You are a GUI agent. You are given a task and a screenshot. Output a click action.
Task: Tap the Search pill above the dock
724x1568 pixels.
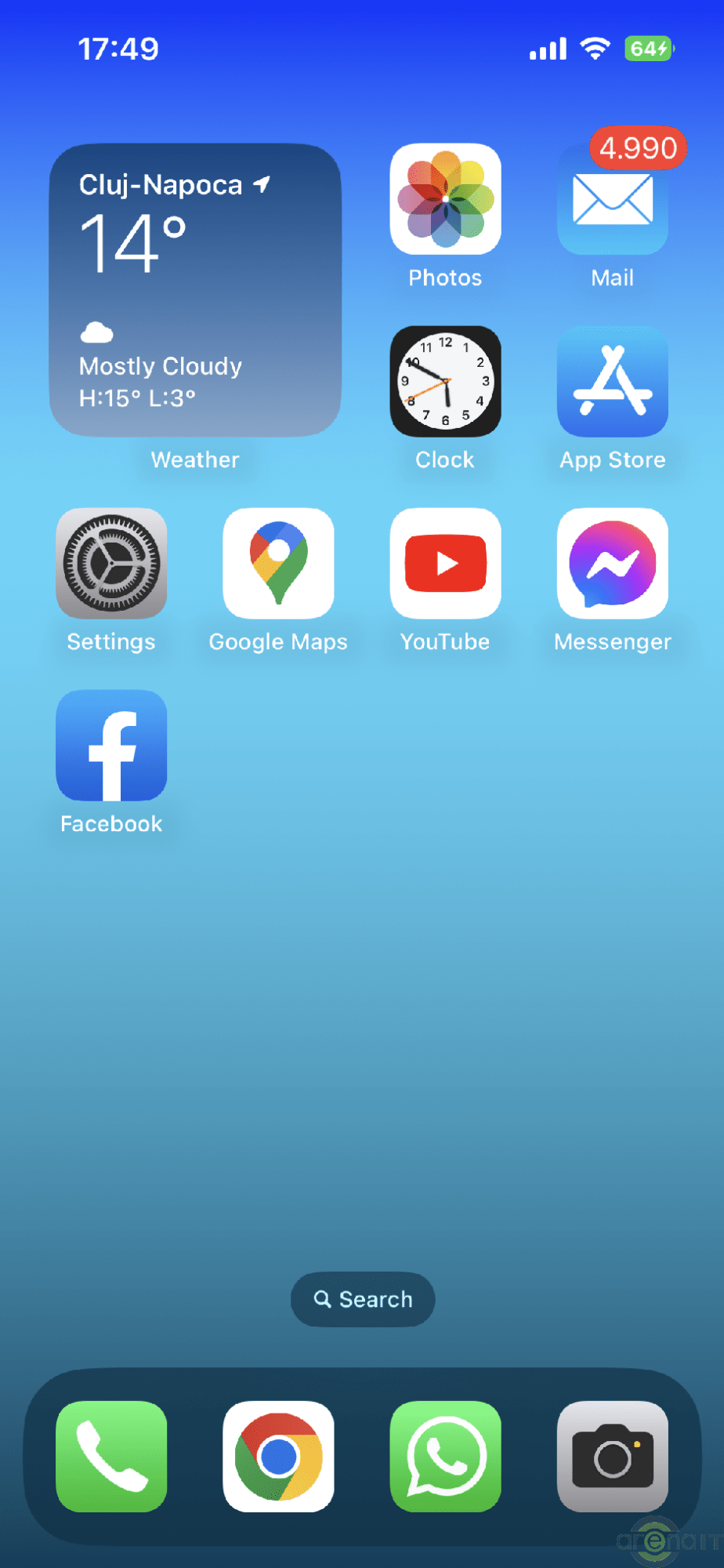click(363, 1299)
